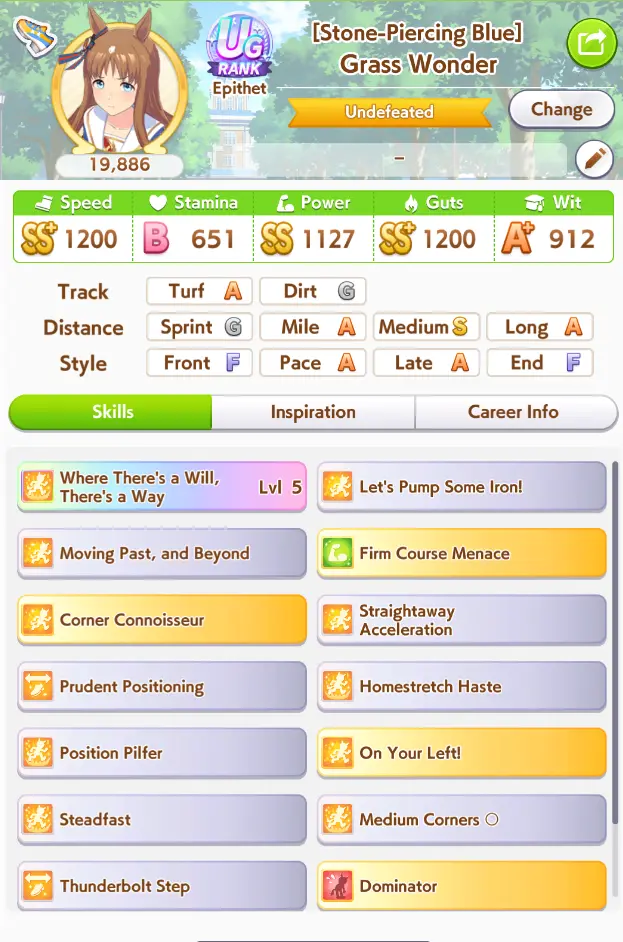623x942 pixels.
Task: Open the Medium Corners skill
Action: point(462,819)
